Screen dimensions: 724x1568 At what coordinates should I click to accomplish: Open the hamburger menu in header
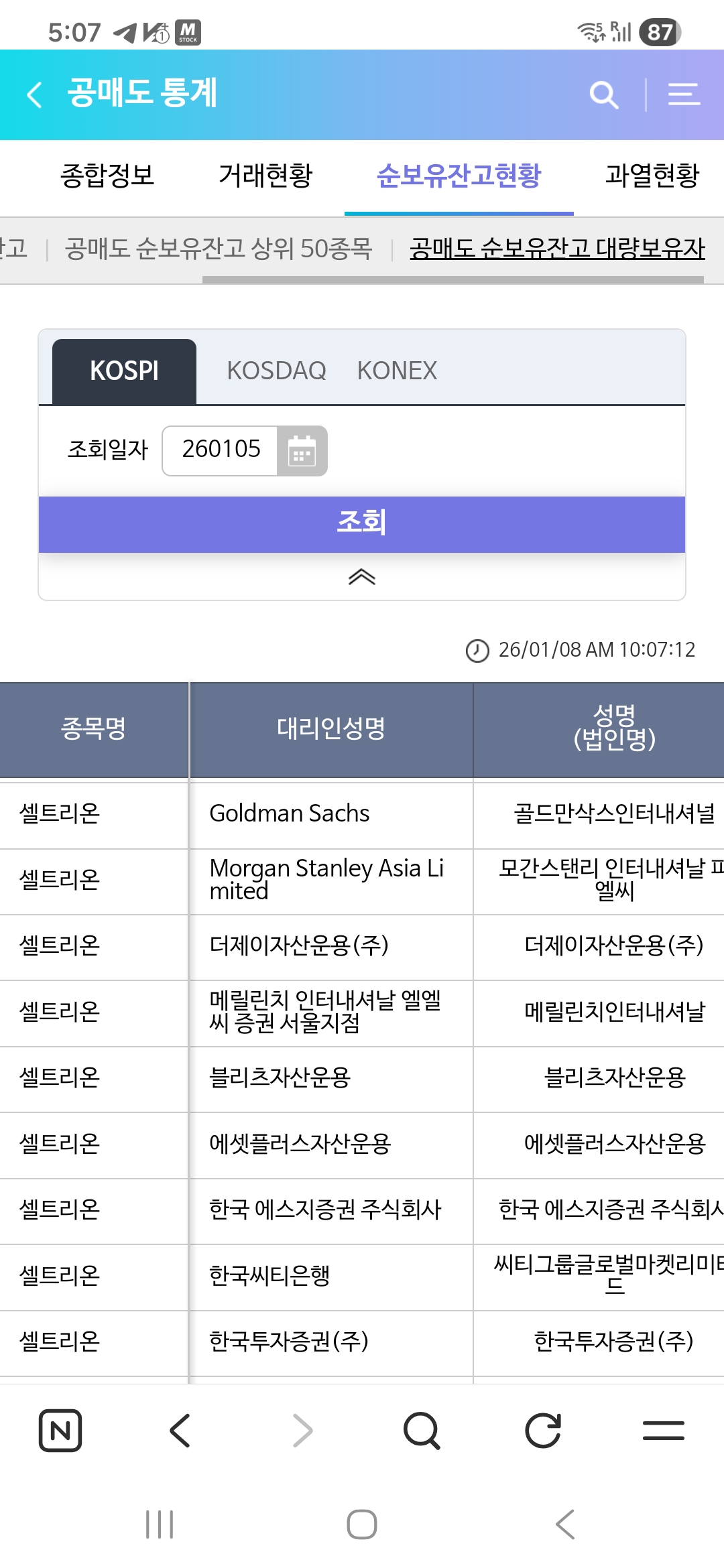tap(684, 94)
